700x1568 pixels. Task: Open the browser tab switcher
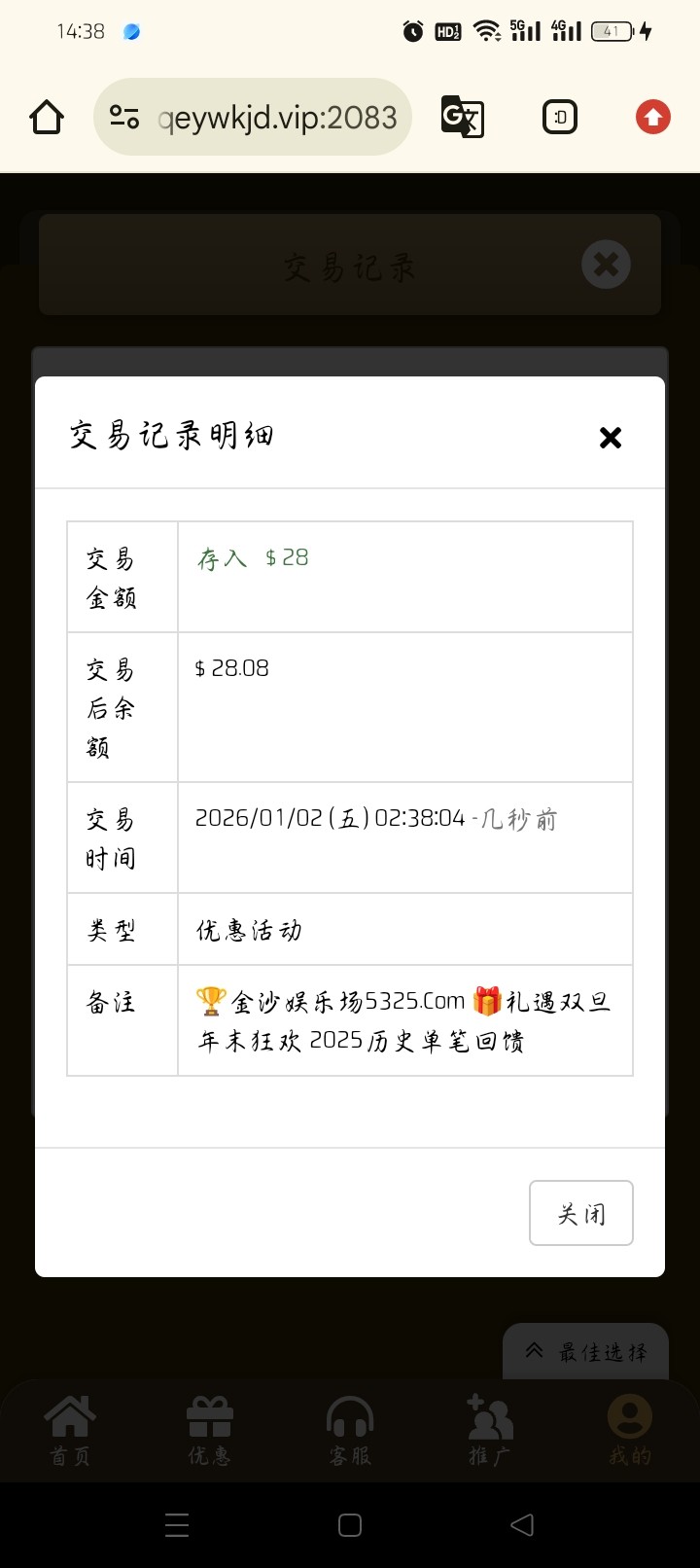560,118
